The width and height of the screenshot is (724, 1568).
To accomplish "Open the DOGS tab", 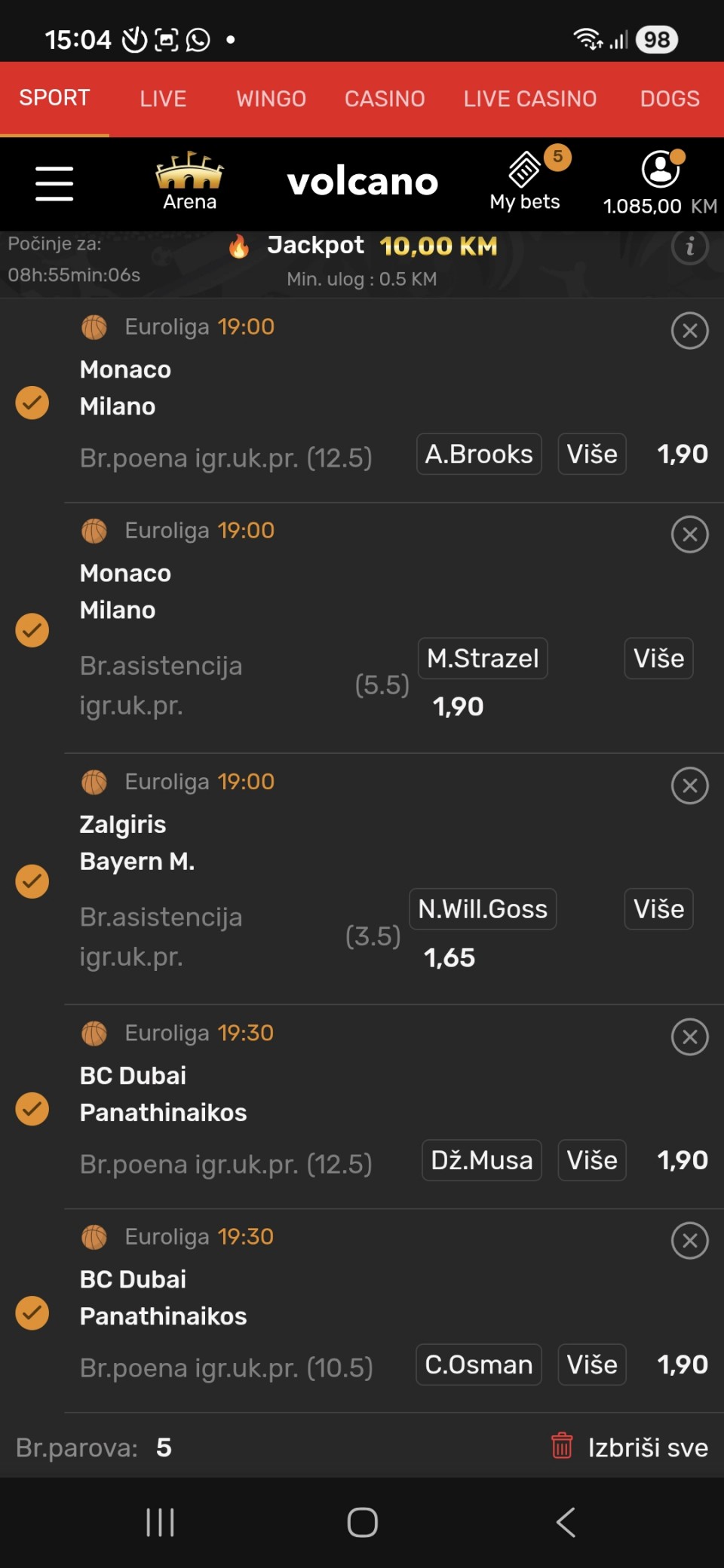I will 669,99.
